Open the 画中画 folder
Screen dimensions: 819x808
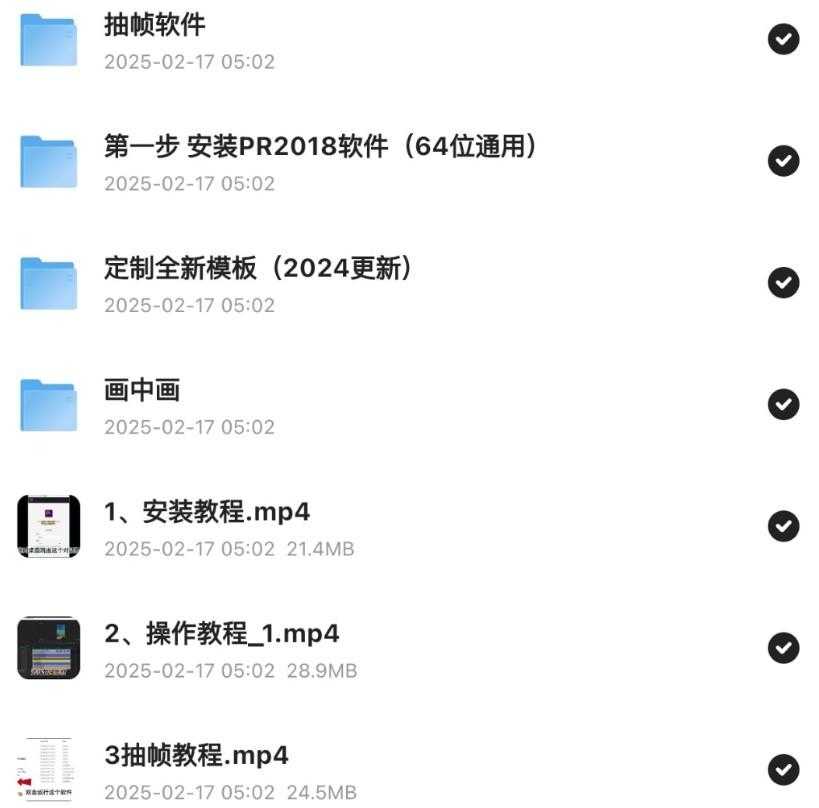[142, 391]
